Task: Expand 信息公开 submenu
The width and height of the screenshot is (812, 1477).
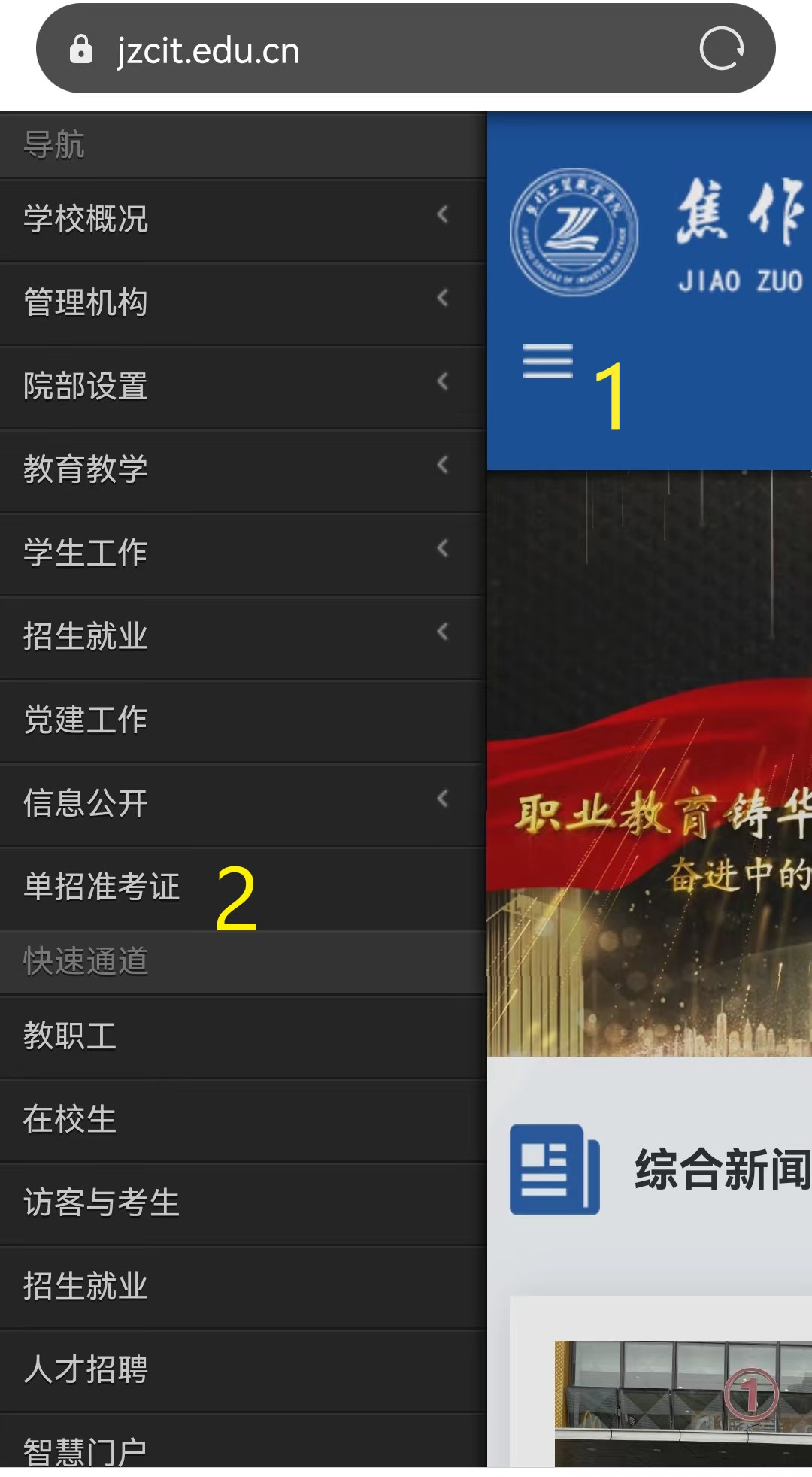Action: click(x=241, y=804)
